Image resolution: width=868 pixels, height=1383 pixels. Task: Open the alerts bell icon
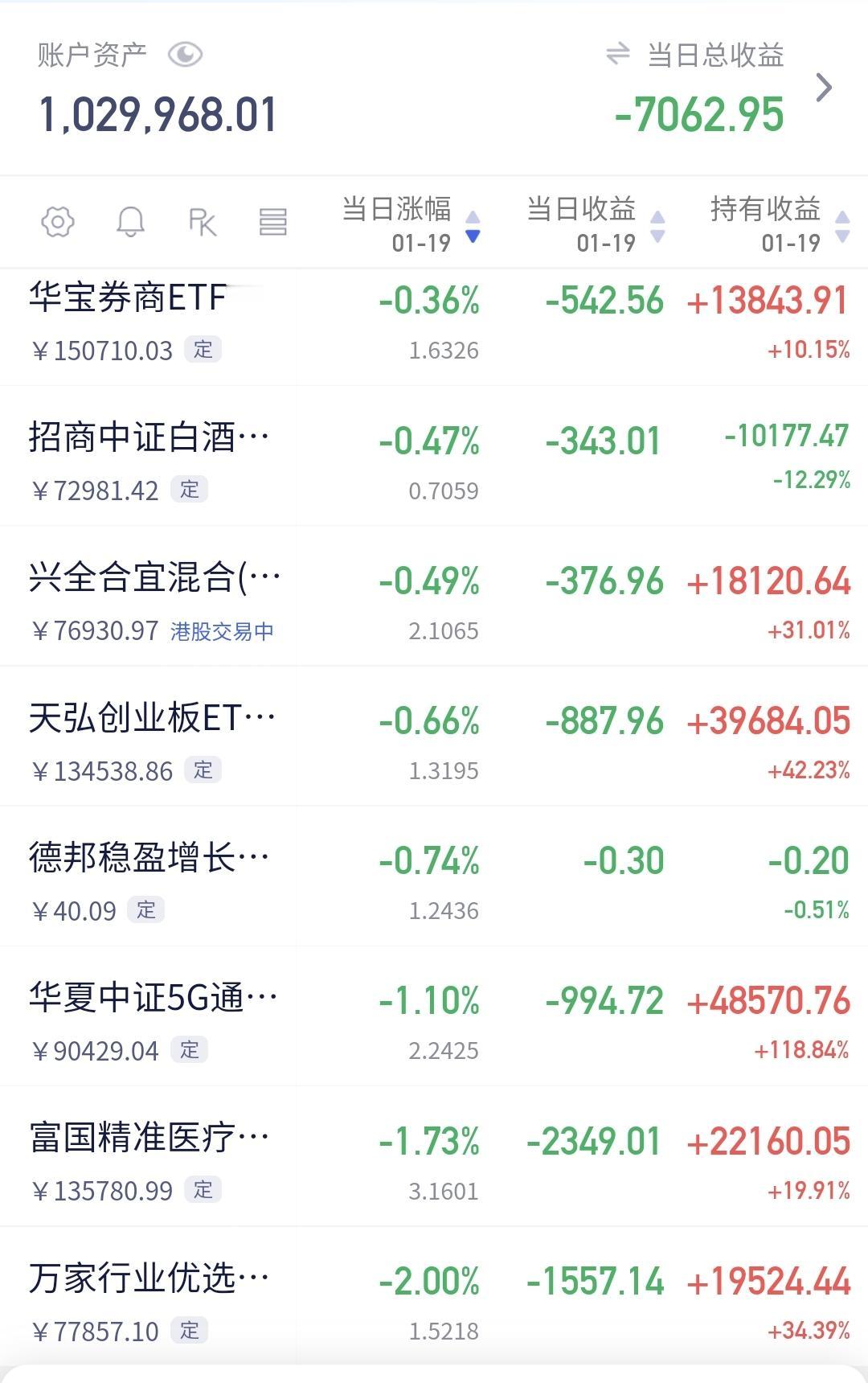[x=130, y=222]
